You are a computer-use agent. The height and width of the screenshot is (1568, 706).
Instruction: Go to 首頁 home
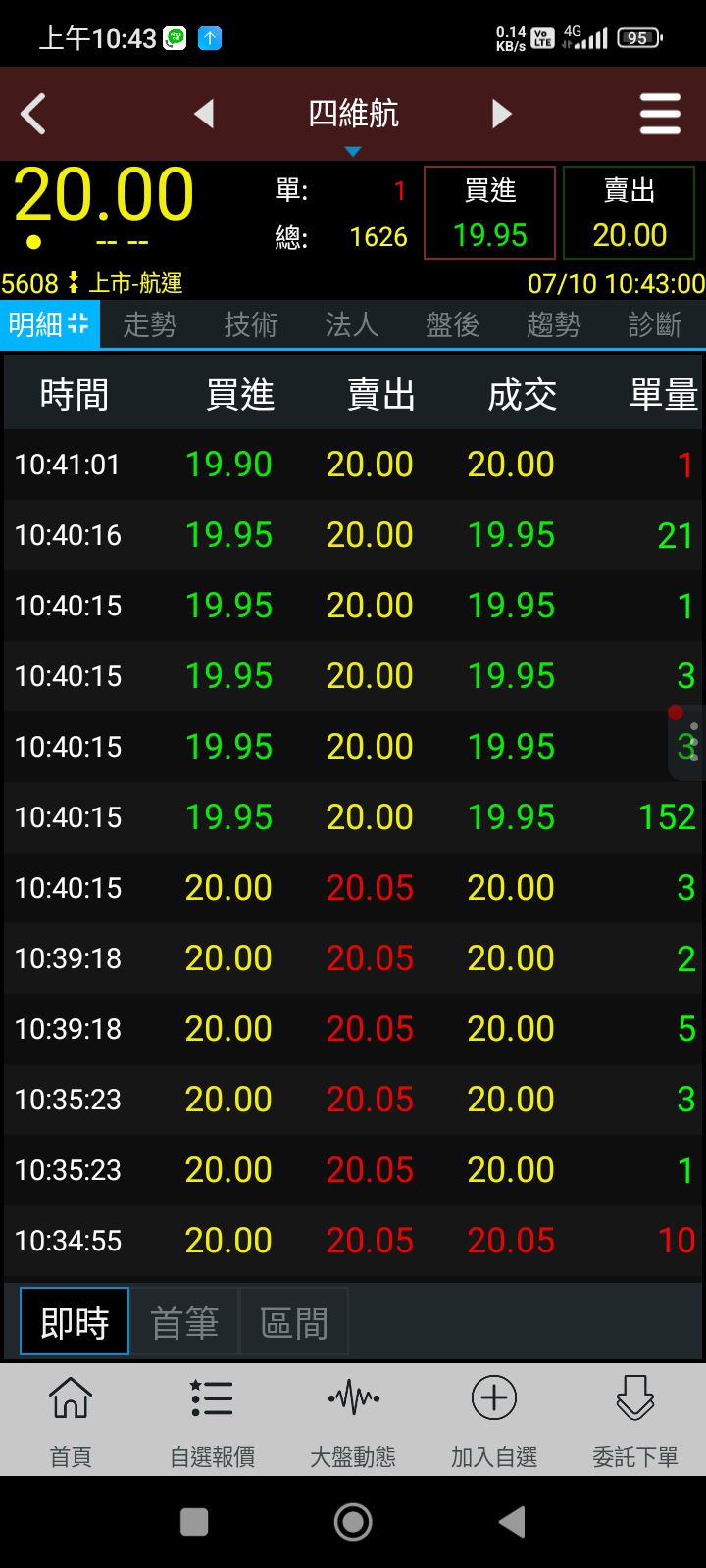[71, 1419]
